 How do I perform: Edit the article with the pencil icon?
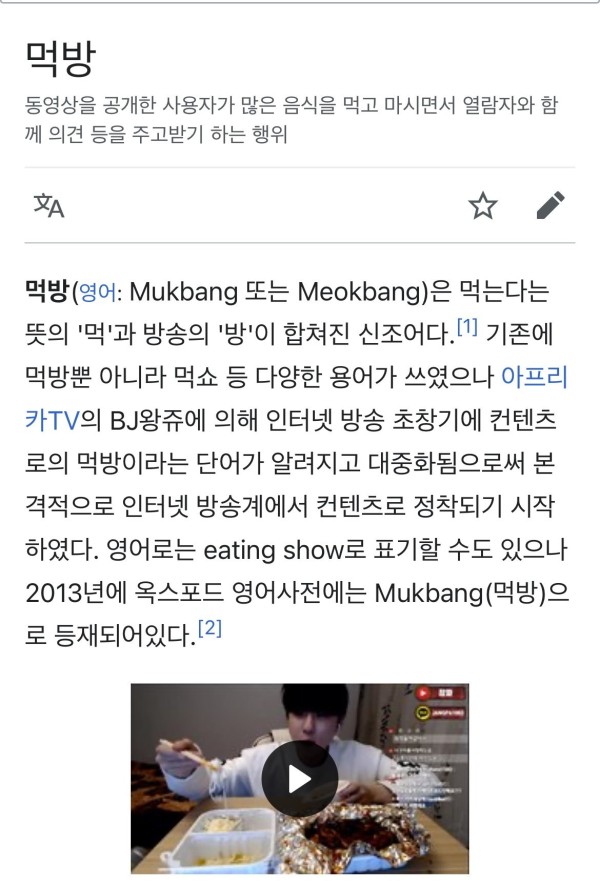(550, 206)
